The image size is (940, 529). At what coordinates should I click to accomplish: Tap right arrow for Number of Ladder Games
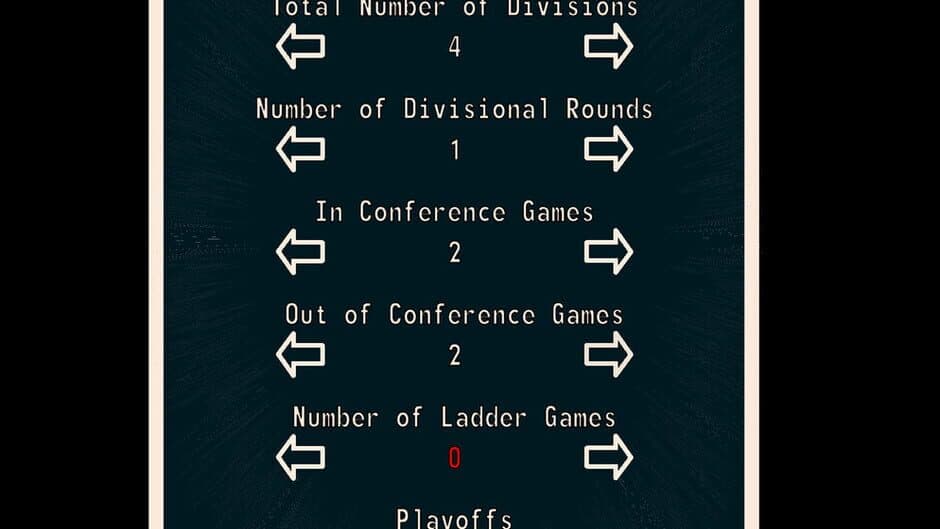(609, 458)
